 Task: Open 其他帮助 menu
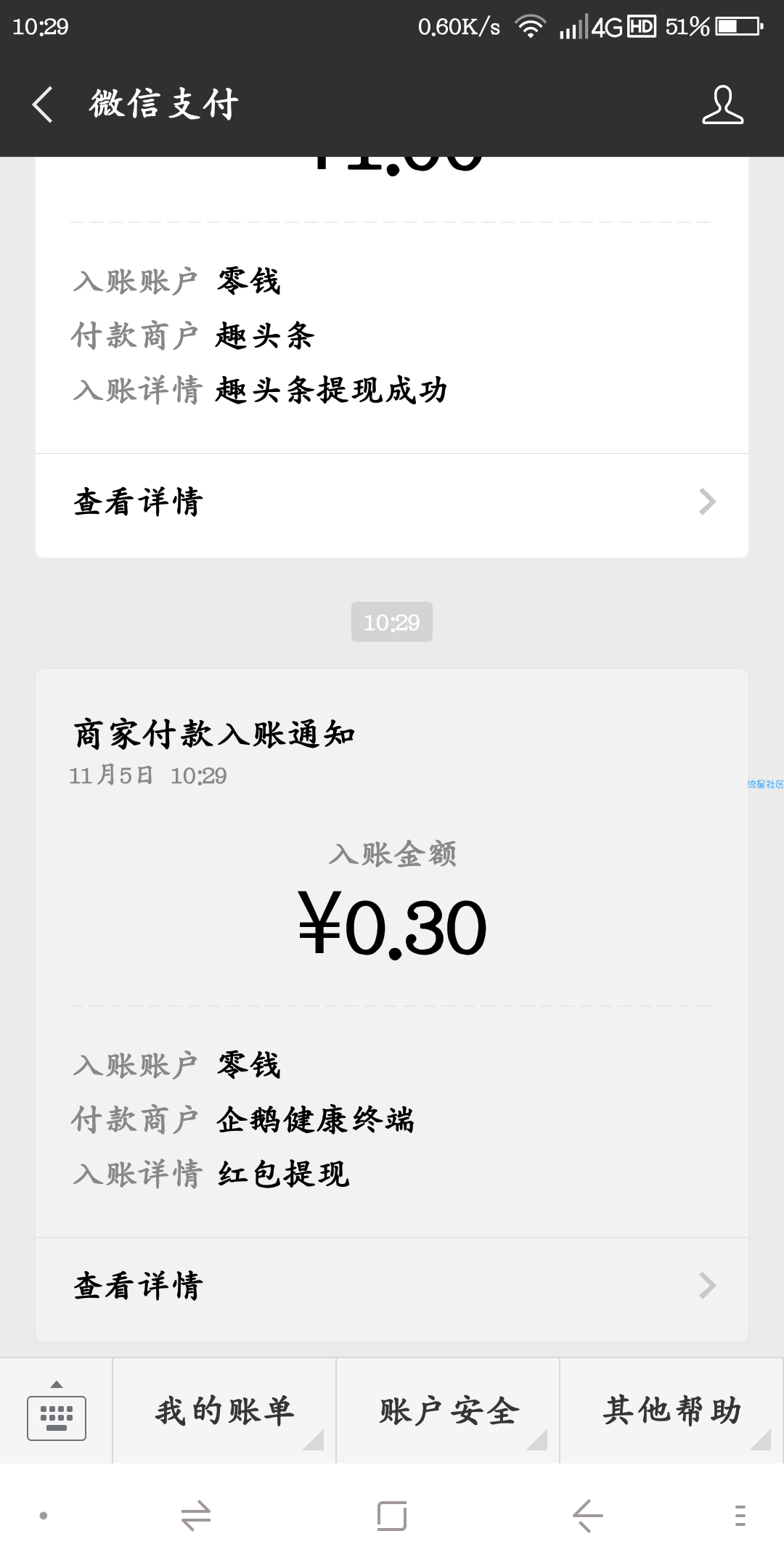pyautogui.click(x=672, y=1410)
